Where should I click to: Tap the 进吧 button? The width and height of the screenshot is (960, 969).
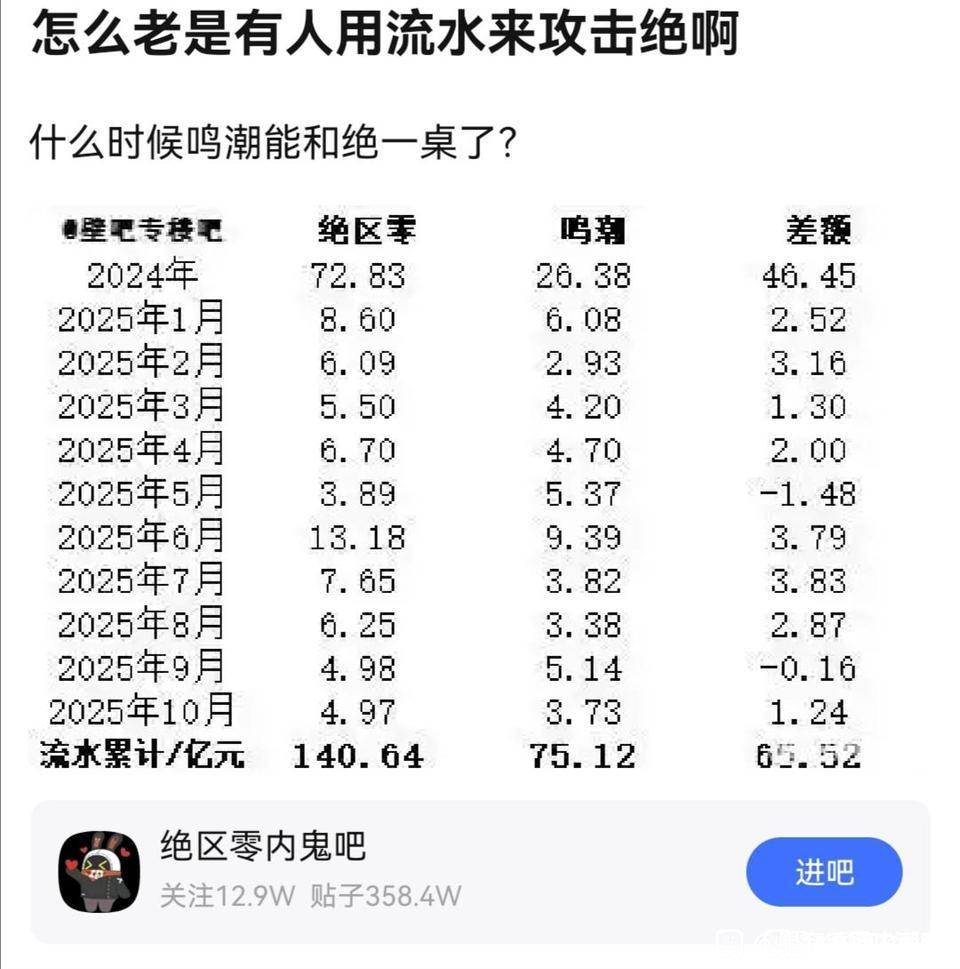click(823, 872)
